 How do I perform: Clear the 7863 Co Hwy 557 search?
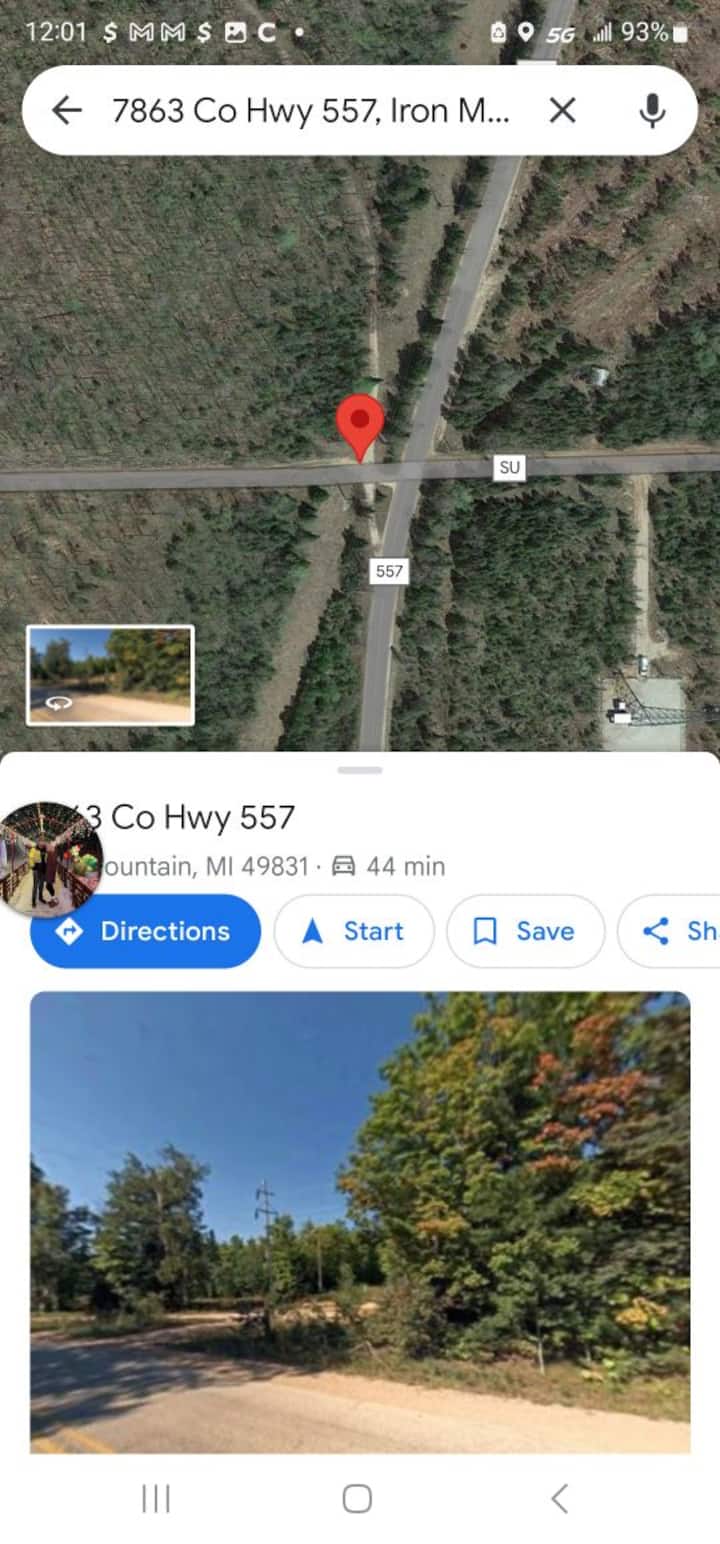(562, 110)
